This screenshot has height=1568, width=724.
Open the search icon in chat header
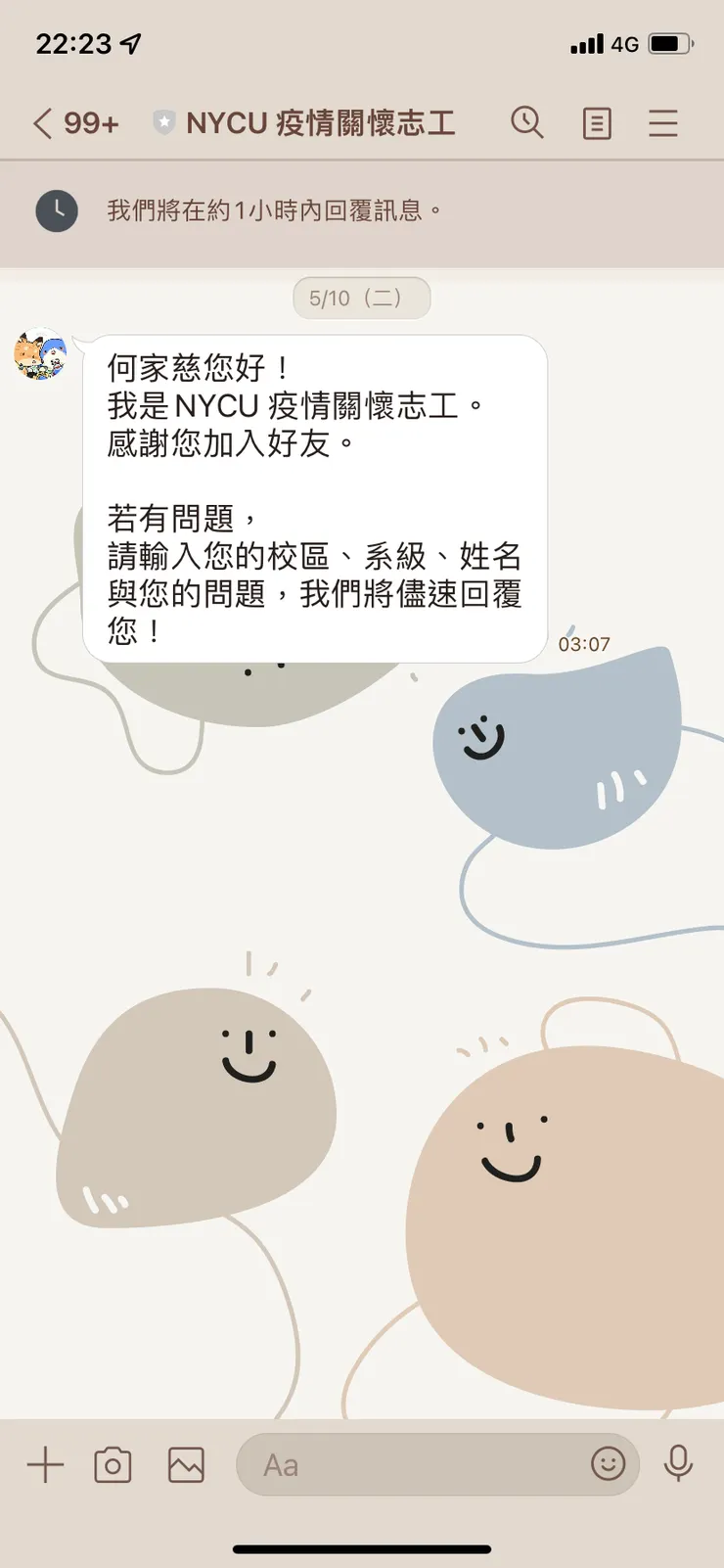coord(527,122)
